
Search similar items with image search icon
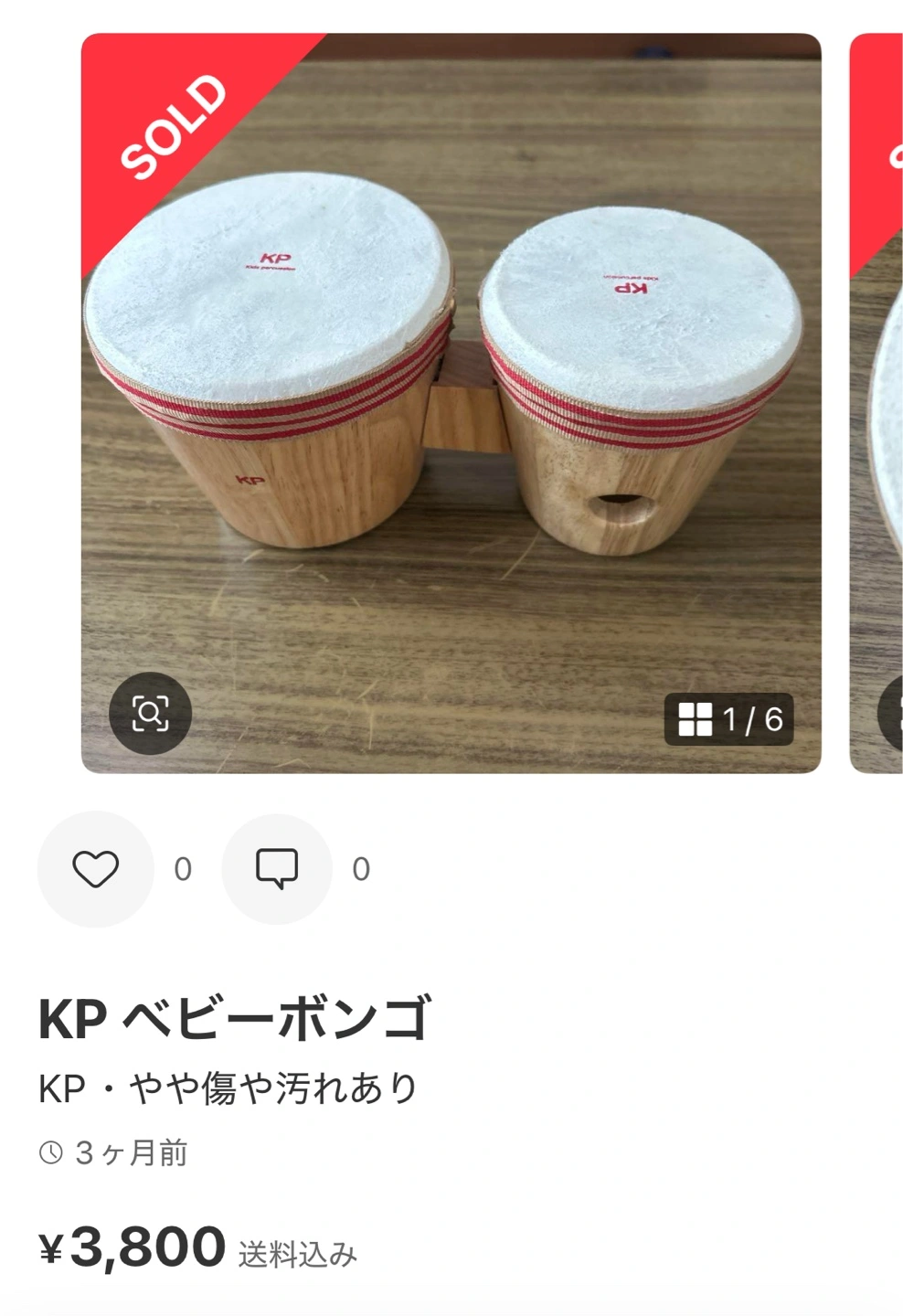coord(150,713)
